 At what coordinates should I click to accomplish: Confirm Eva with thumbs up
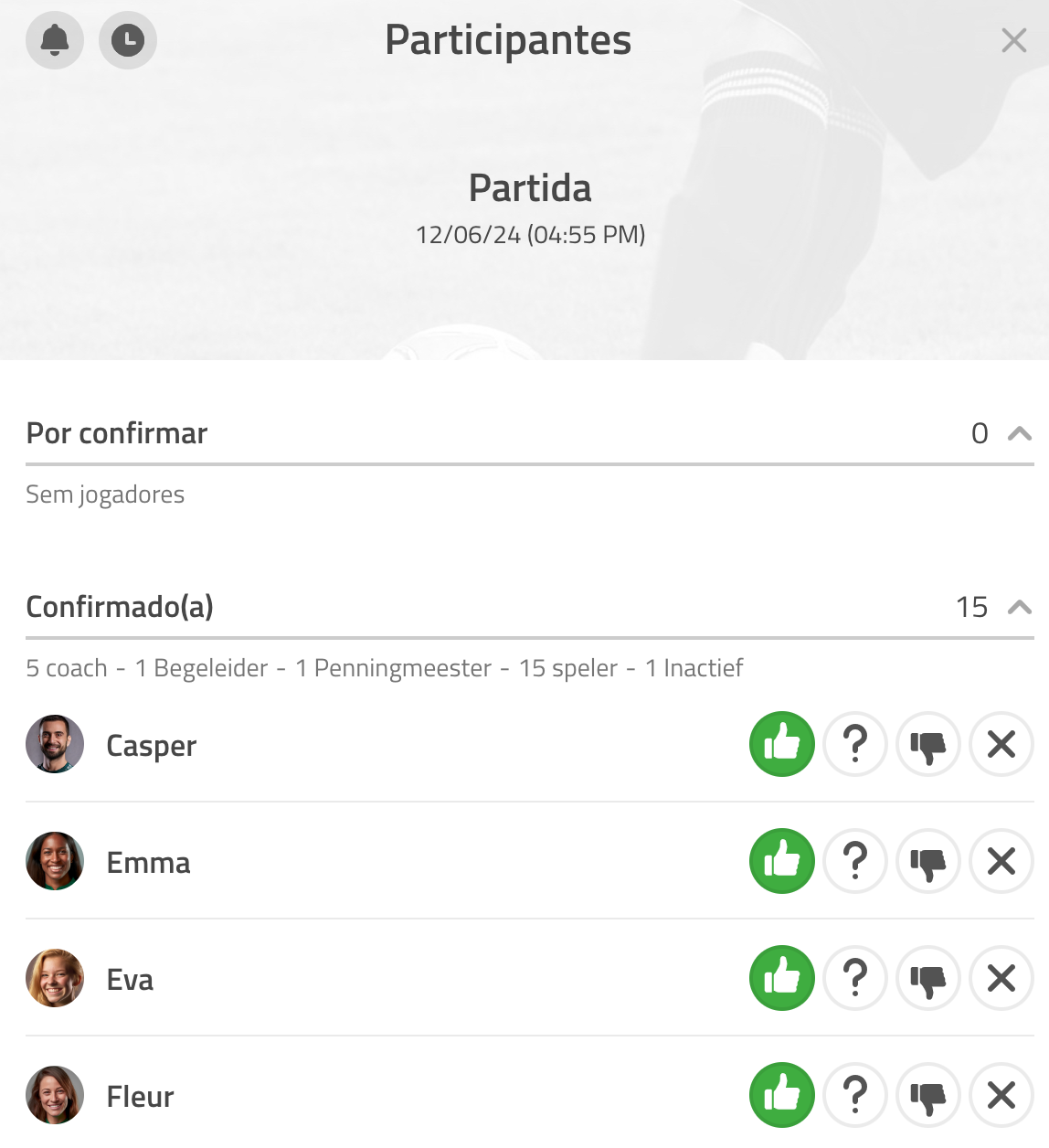pyautogui.click(x=782, y=978)
